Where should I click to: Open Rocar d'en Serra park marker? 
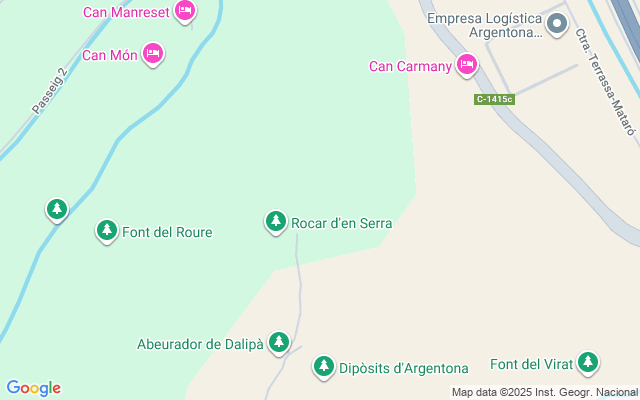tap(276, 222)
